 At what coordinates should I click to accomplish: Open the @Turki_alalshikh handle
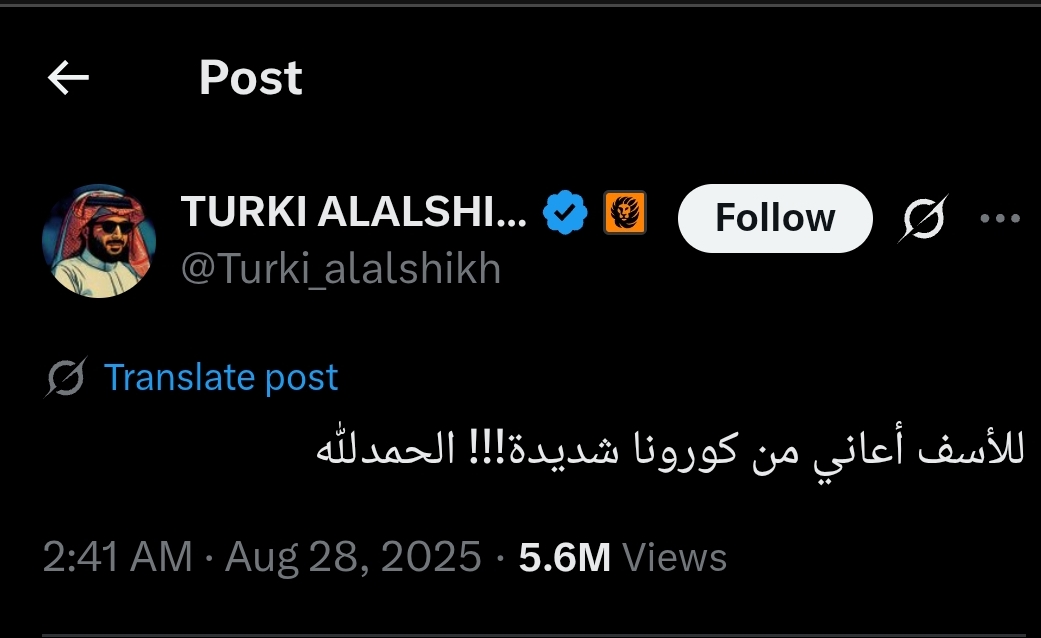(x=340, y=268)
